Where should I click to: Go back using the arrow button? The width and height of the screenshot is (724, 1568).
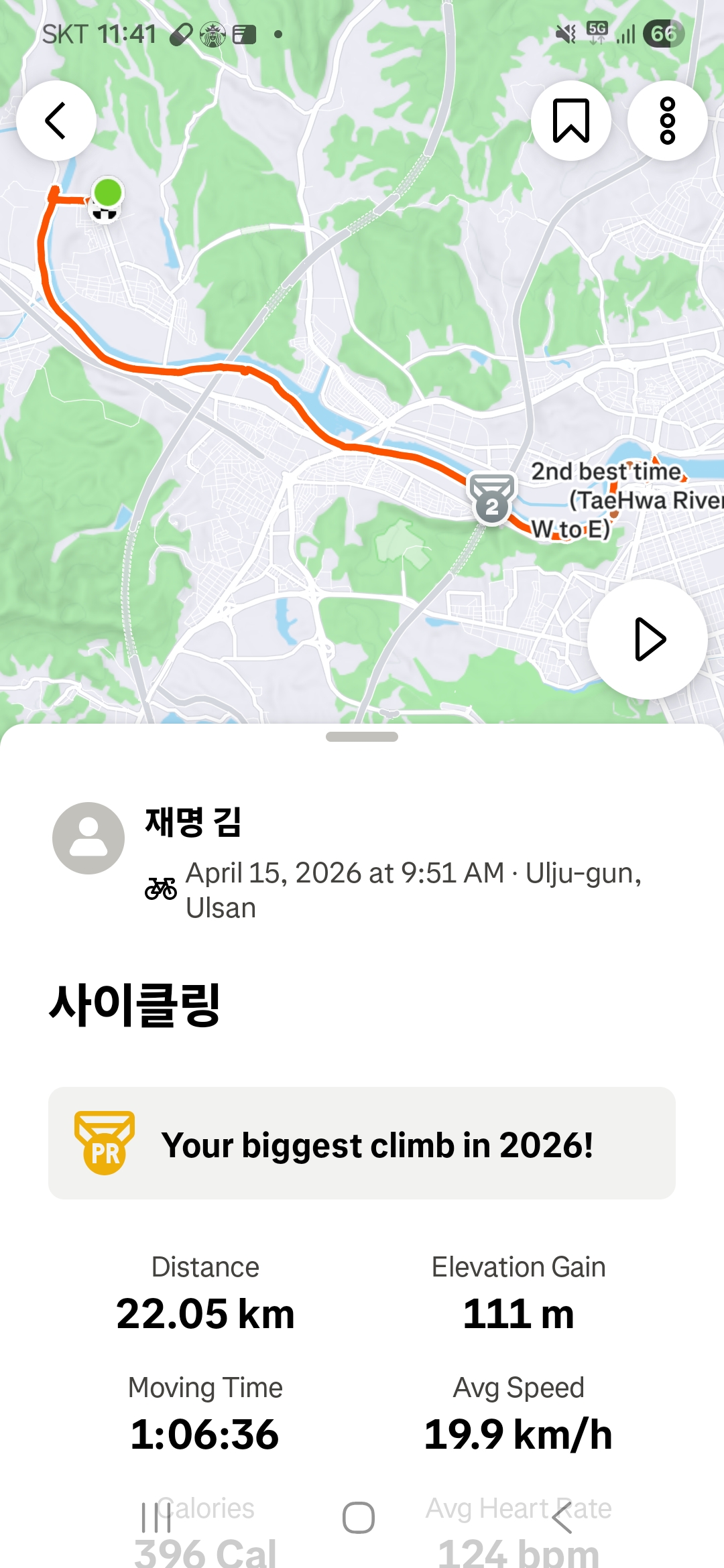pos(56,121)
